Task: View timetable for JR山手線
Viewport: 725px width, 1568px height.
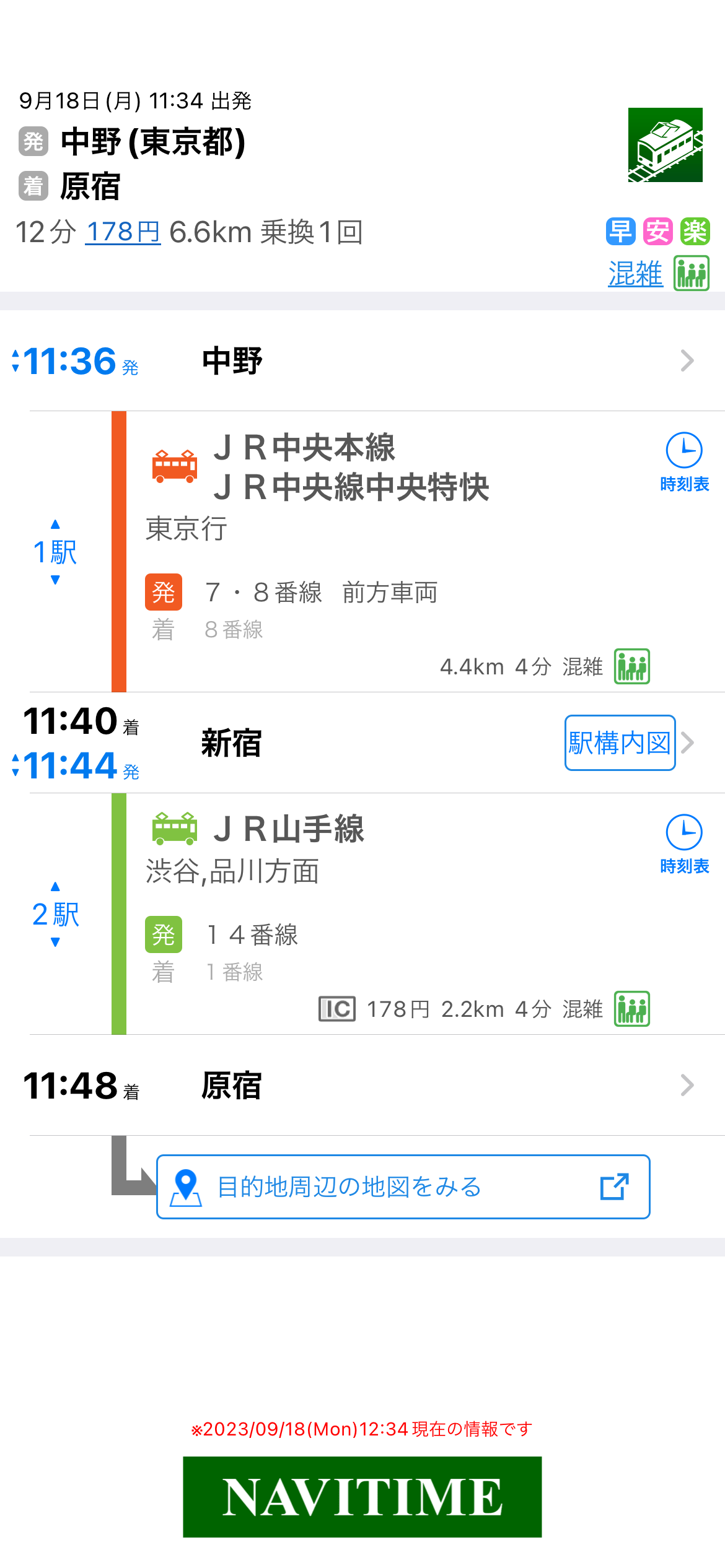Action: pyautogui.click(x=683, y=843)
